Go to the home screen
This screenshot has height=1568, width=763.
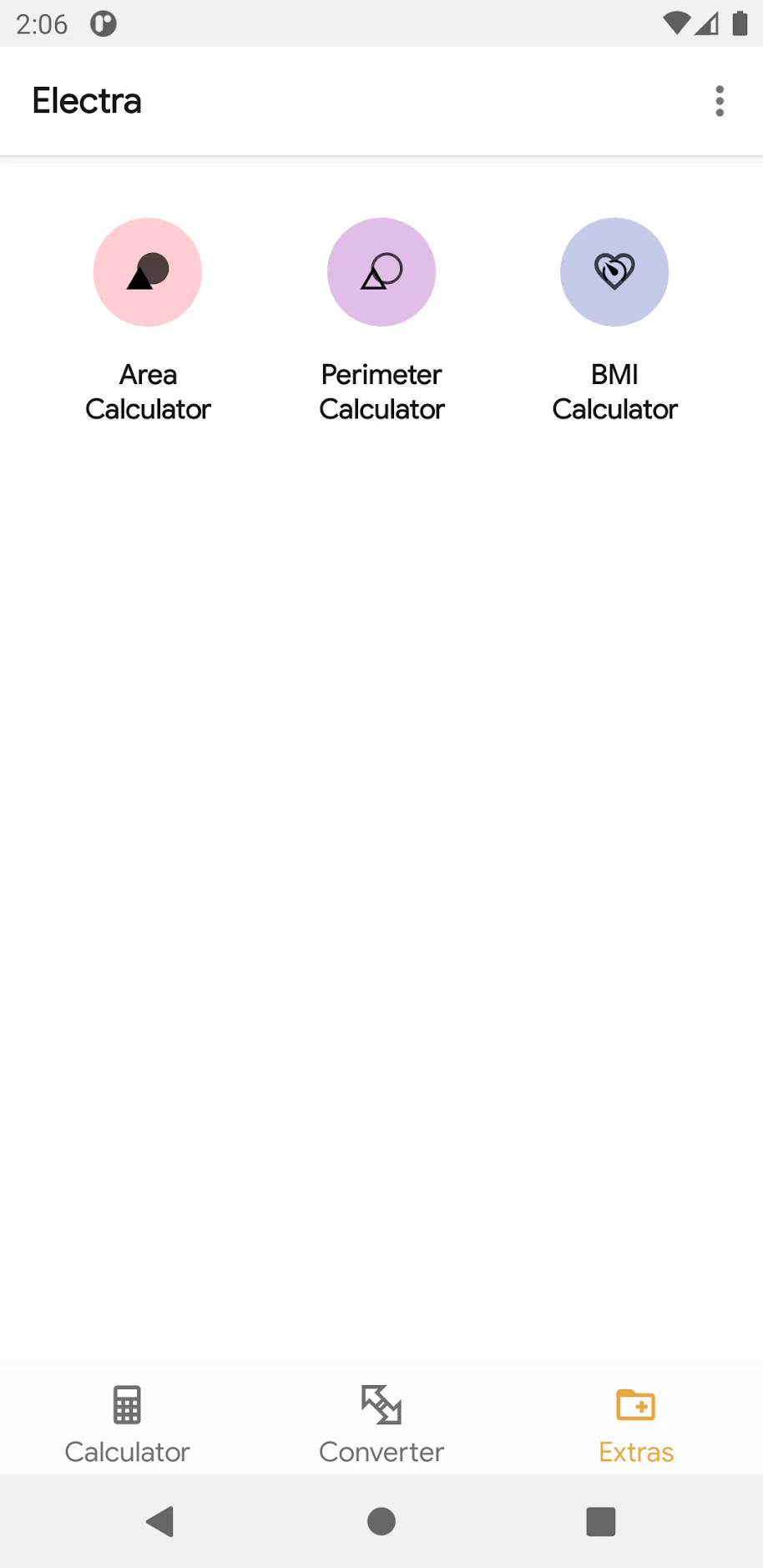(x=381, y=1521)
